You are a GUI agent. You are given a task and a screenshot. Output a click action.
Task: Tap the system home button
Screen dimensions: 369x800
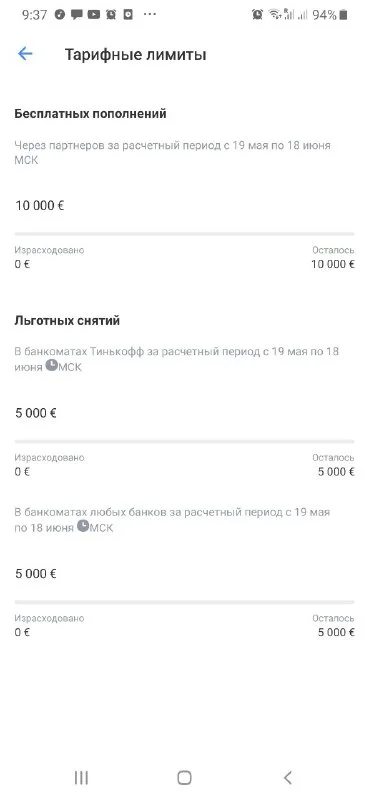pyautogui.click(x=184, y=778)
